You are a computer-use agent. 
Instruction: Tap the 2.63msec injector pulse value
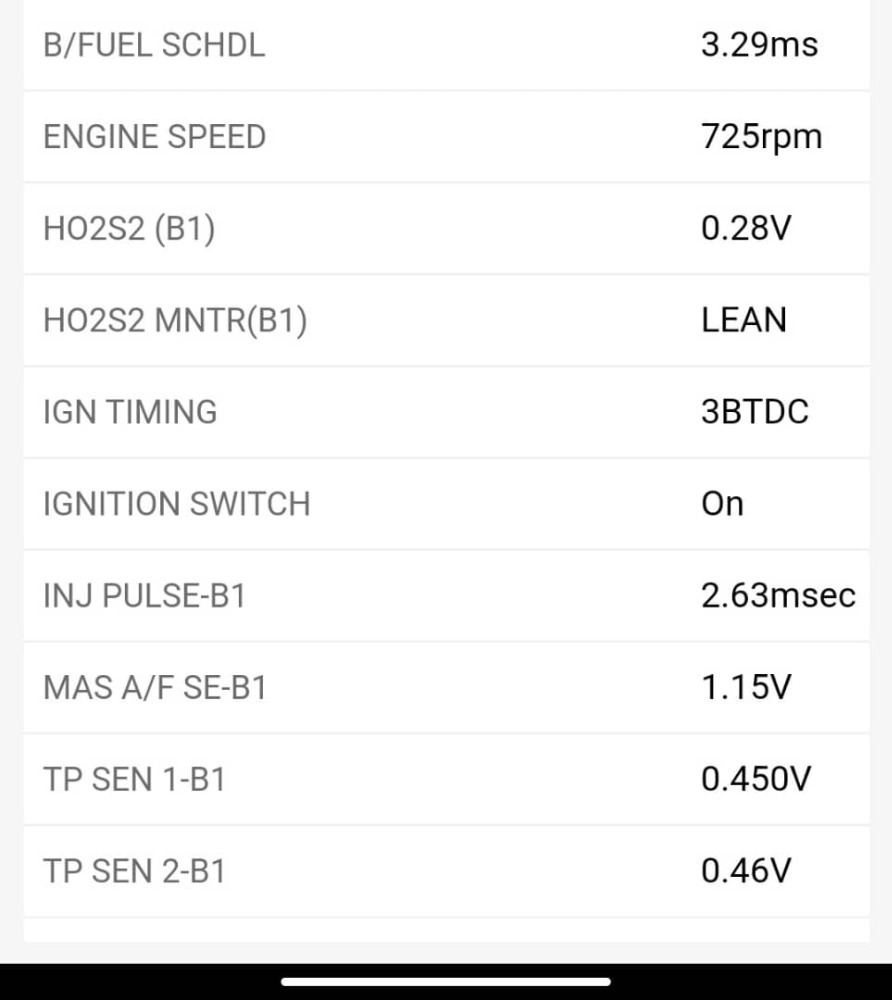(x=778, y=595)
